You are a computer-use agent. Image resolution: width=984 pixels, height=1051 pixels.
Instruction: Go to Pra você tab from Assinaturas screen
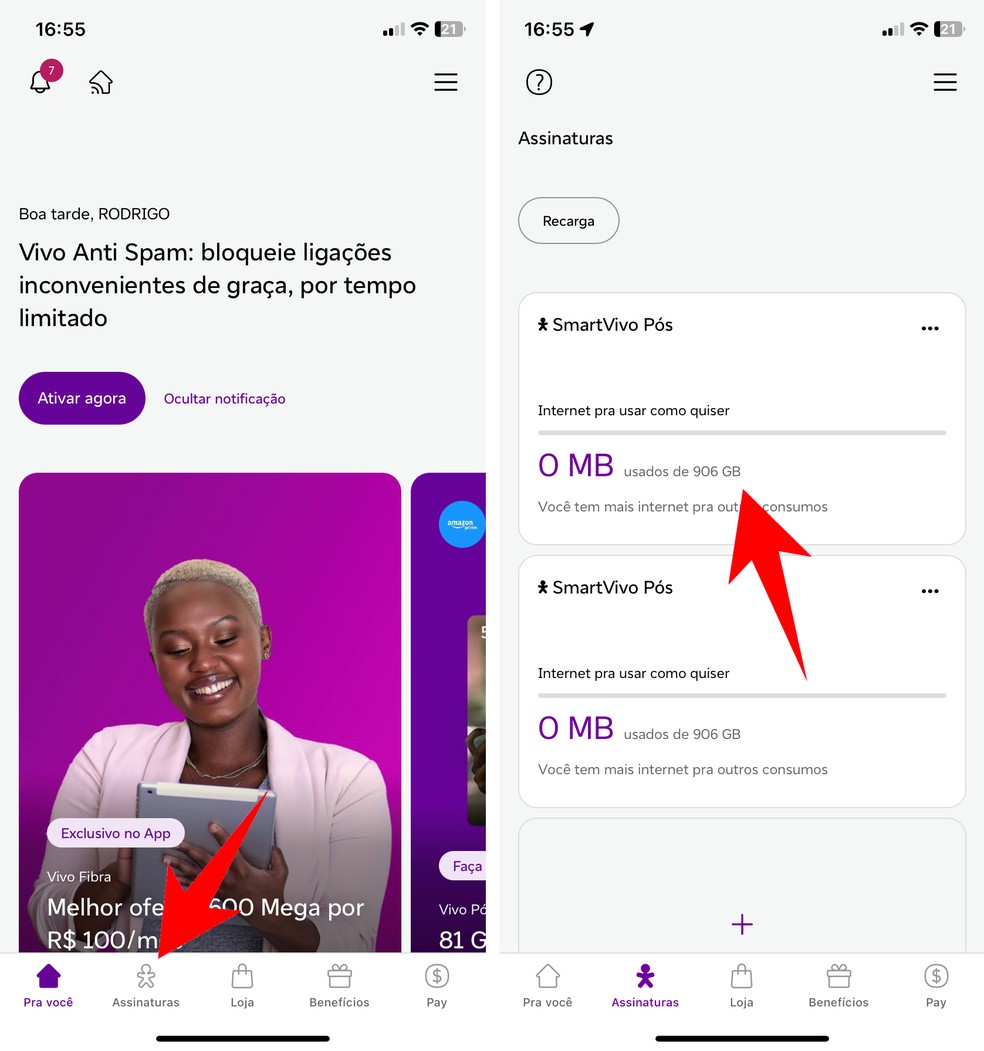[548, 985]
